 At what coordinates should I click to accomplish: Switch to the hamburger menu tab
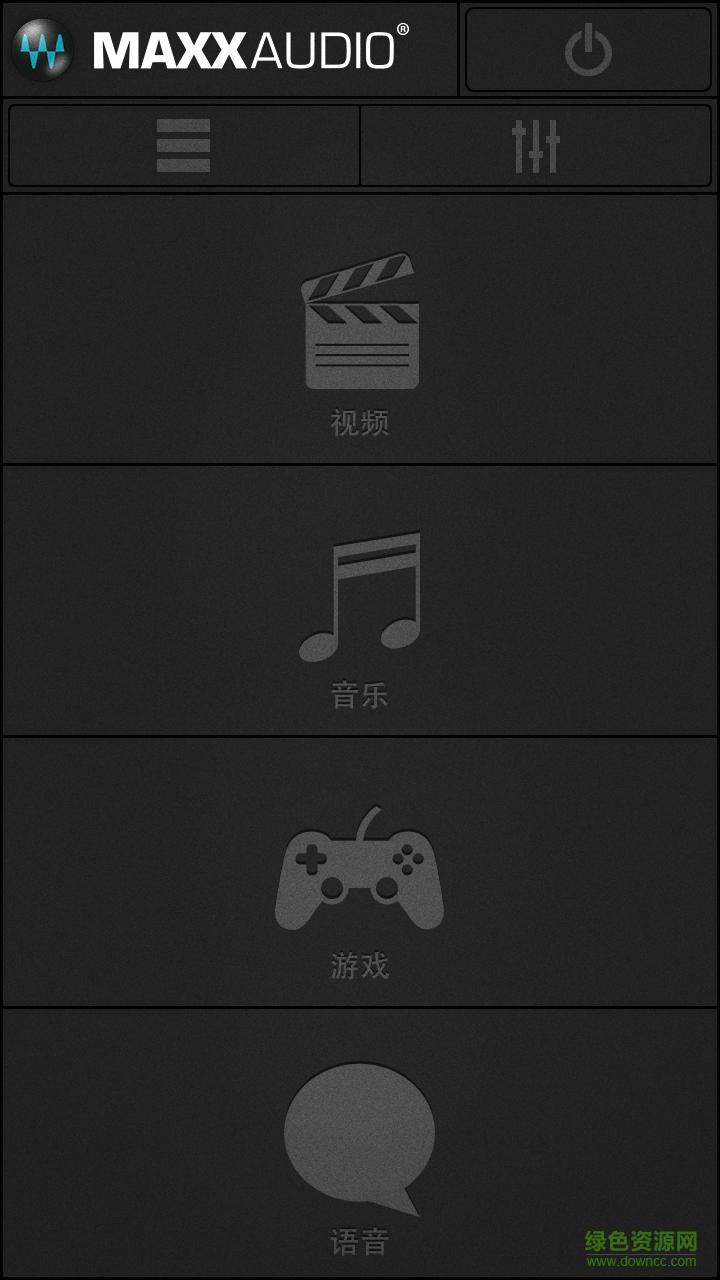(185, 146)
